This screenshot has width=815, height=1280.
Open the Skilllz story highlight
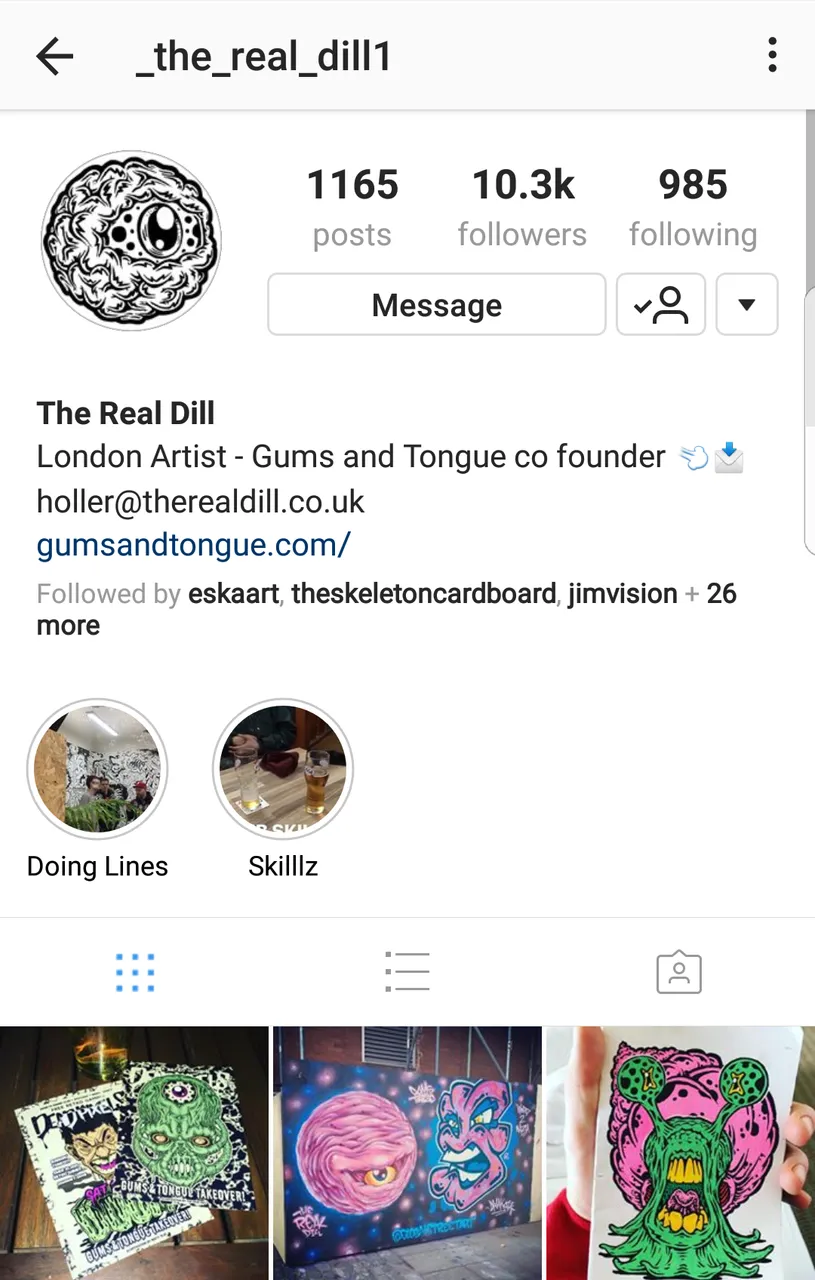283,768
